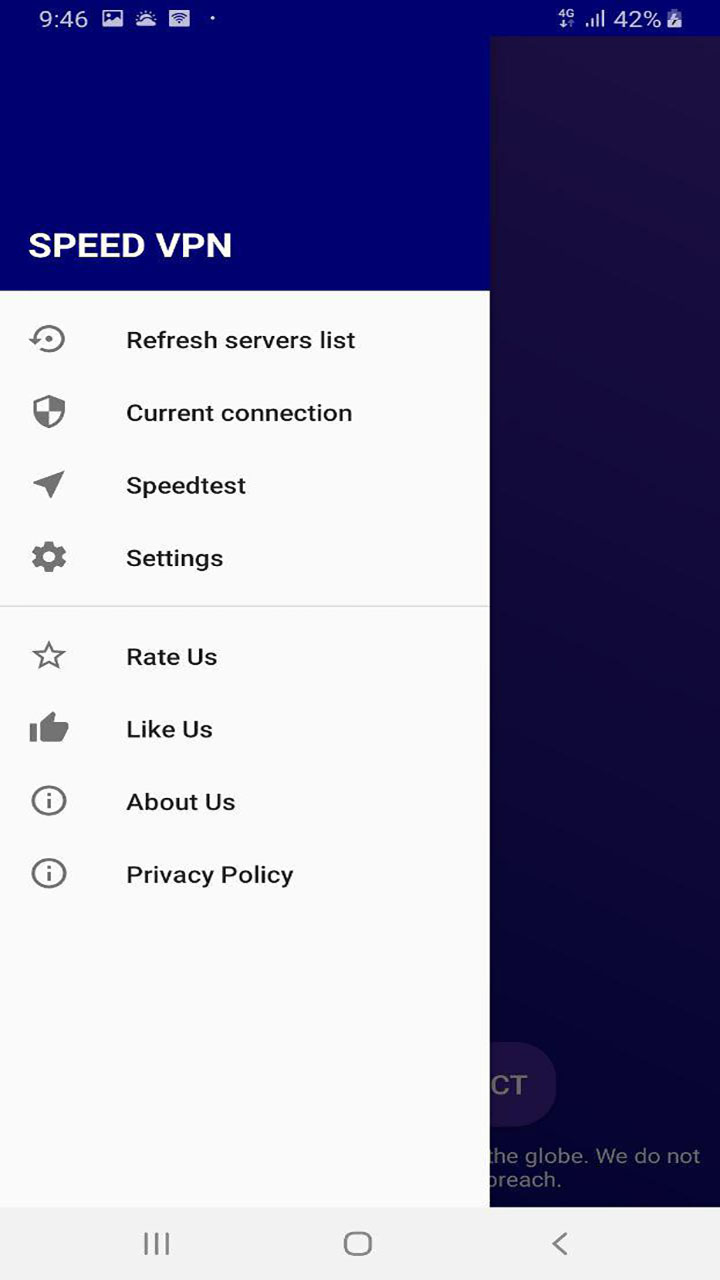Refresh servers list from drawer
720x1280 pixels.
point(240,340)
